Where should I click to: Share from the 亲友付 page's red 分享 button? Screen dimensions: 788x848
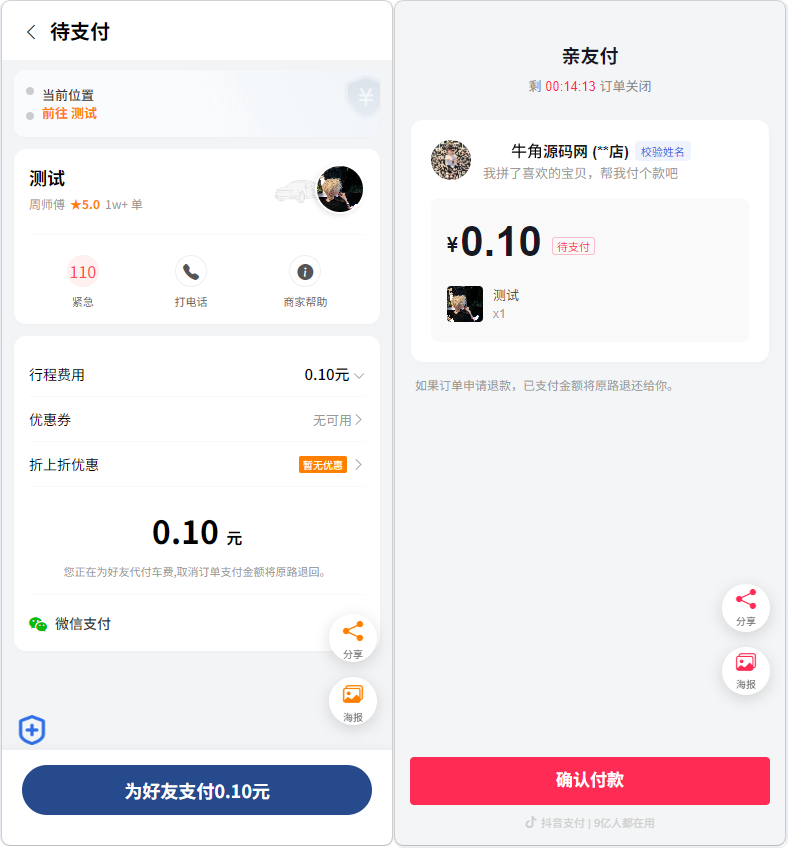[x=746, y=607]
